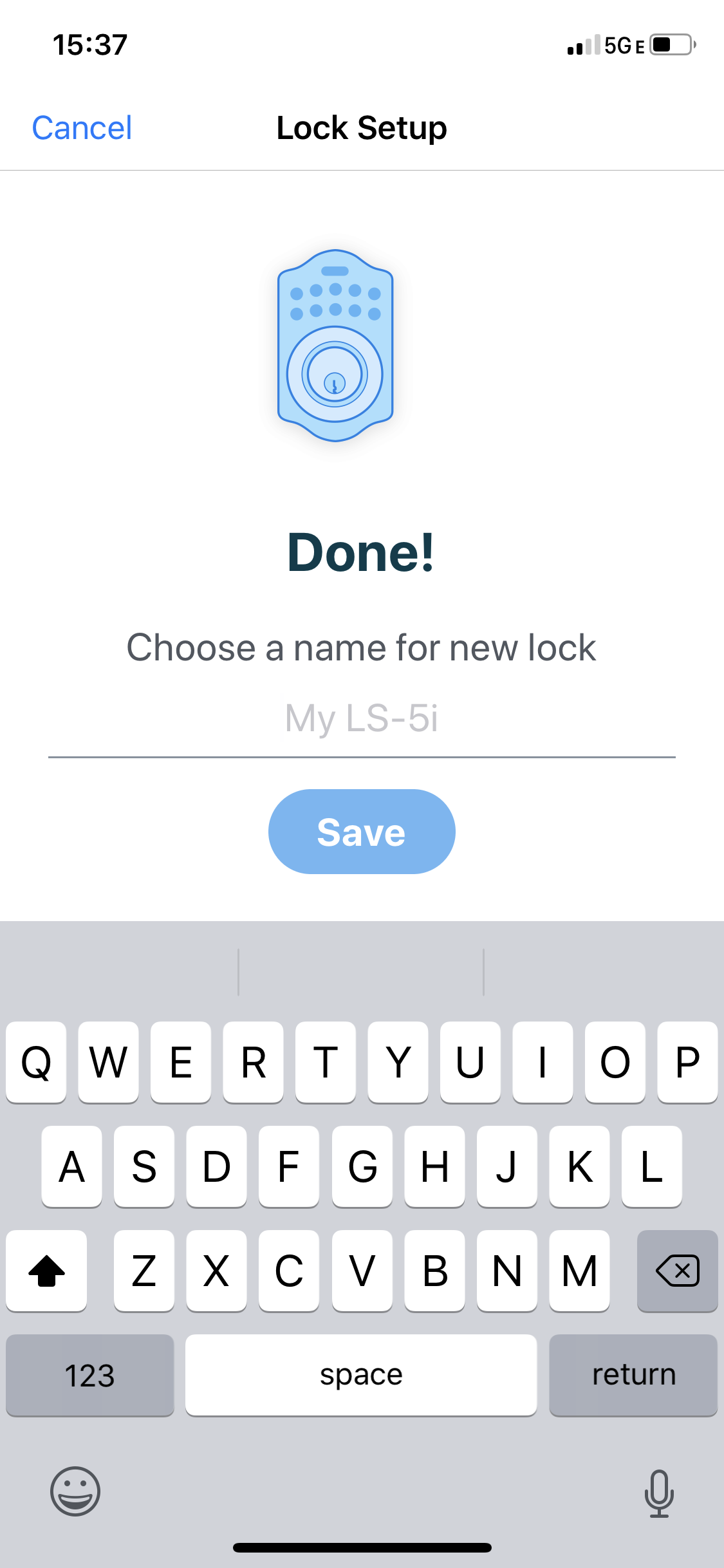Tap the smart lock illustration above Done

click(335, 344)
